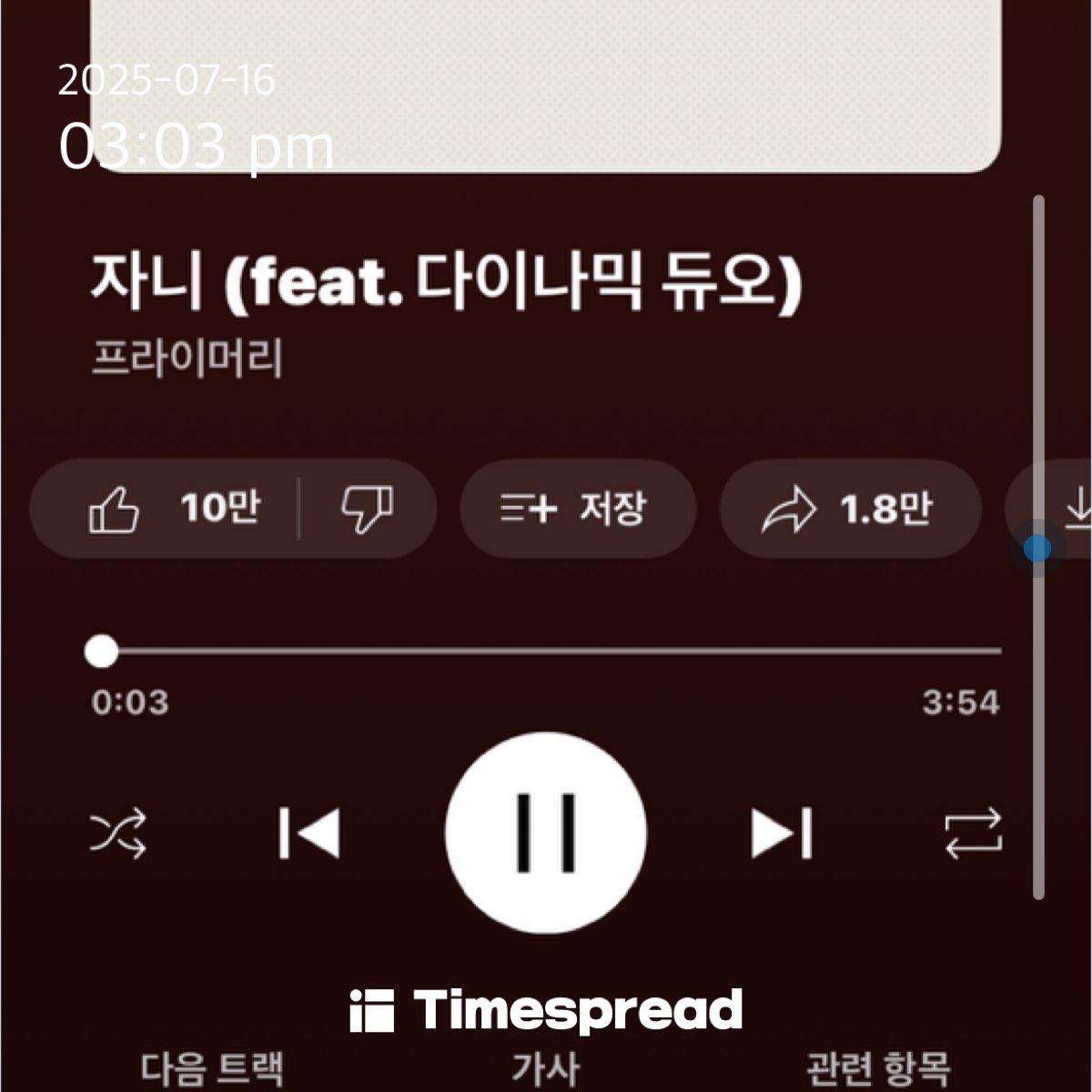Image resolution: width=1092 pixels, height=1092 pixels.
Task: Pause the playing song
Action: coord(546,833)
